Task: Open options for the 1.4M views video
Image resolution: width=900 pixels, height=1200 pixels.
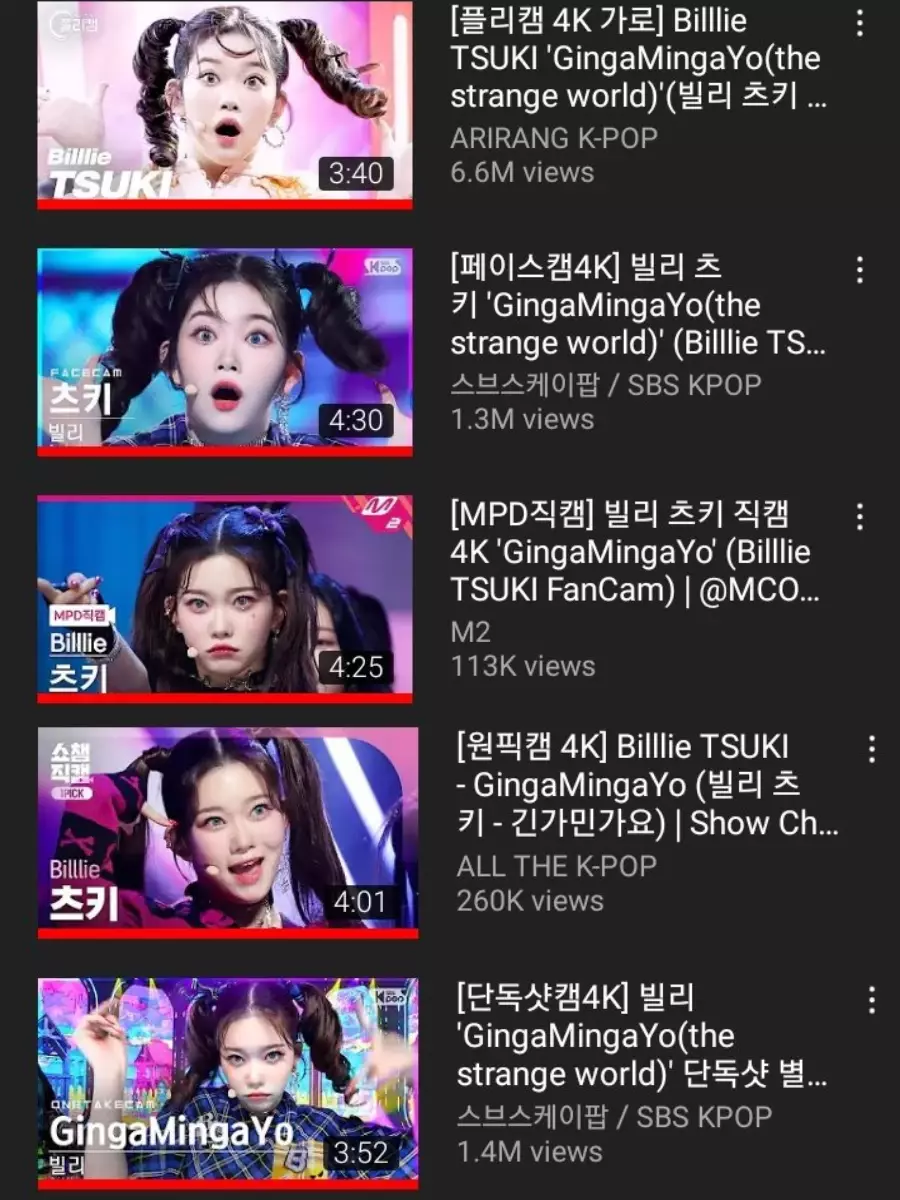Action: [871, 999]
